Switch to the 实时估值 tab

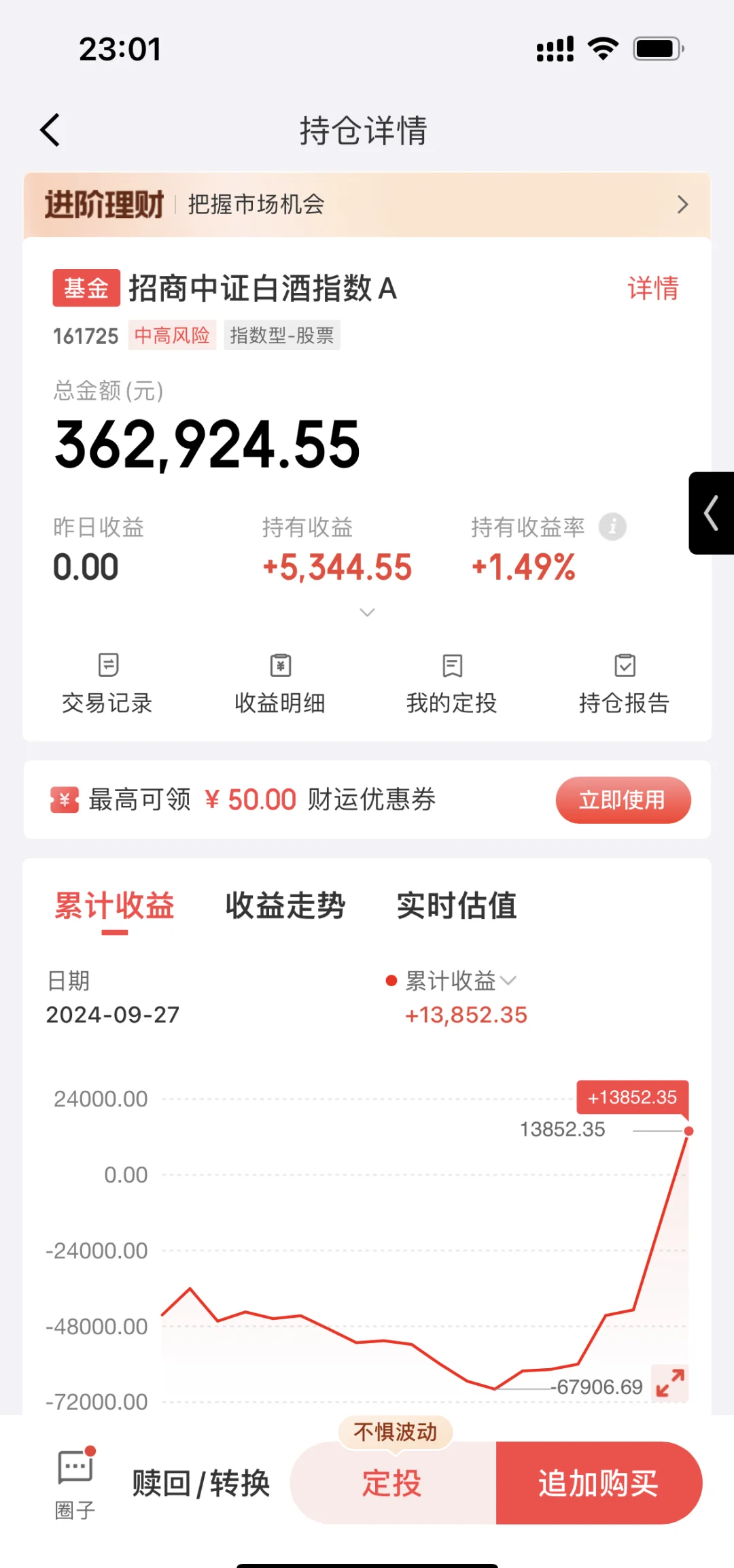[x=457, y=906]
